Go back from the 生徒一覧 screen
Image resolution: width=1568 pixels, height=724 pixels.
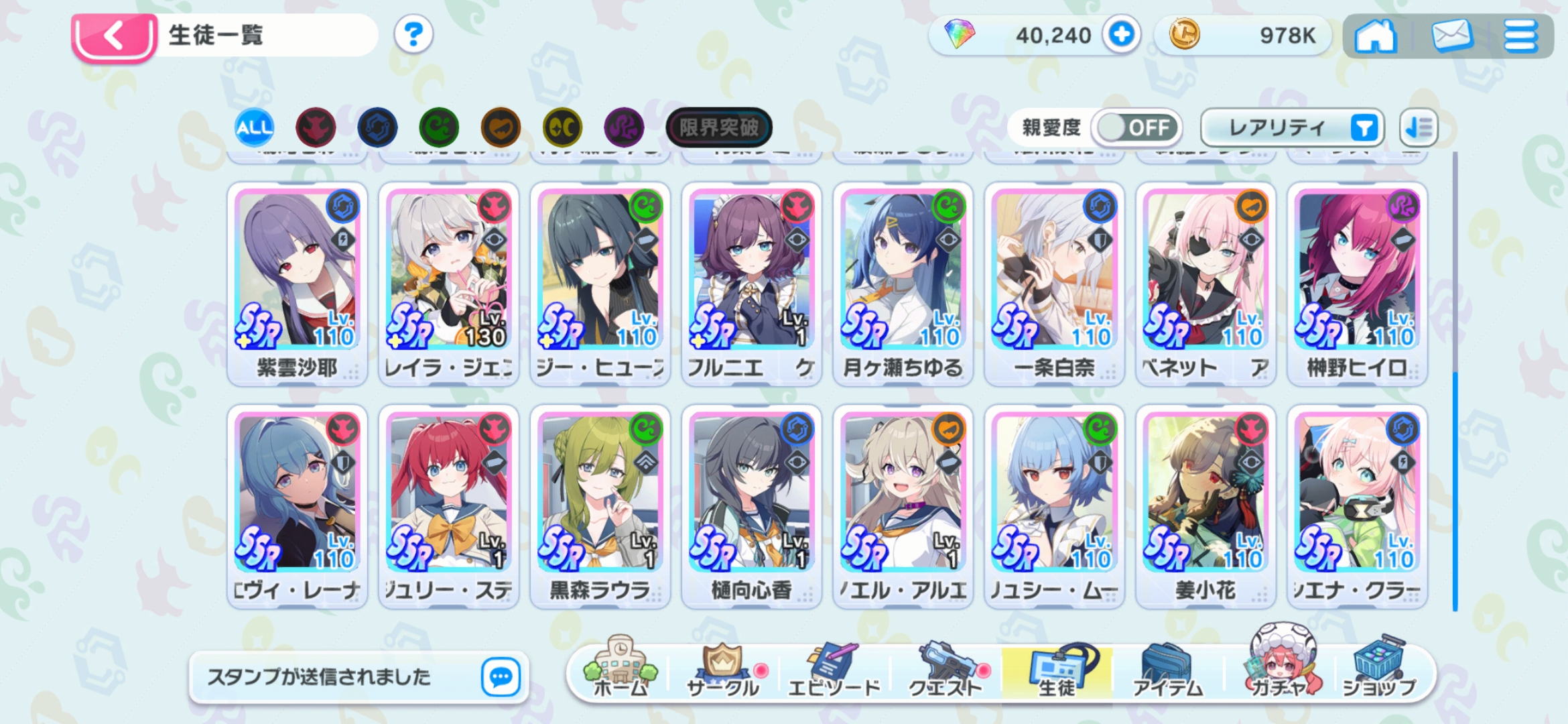pos(114,36)
